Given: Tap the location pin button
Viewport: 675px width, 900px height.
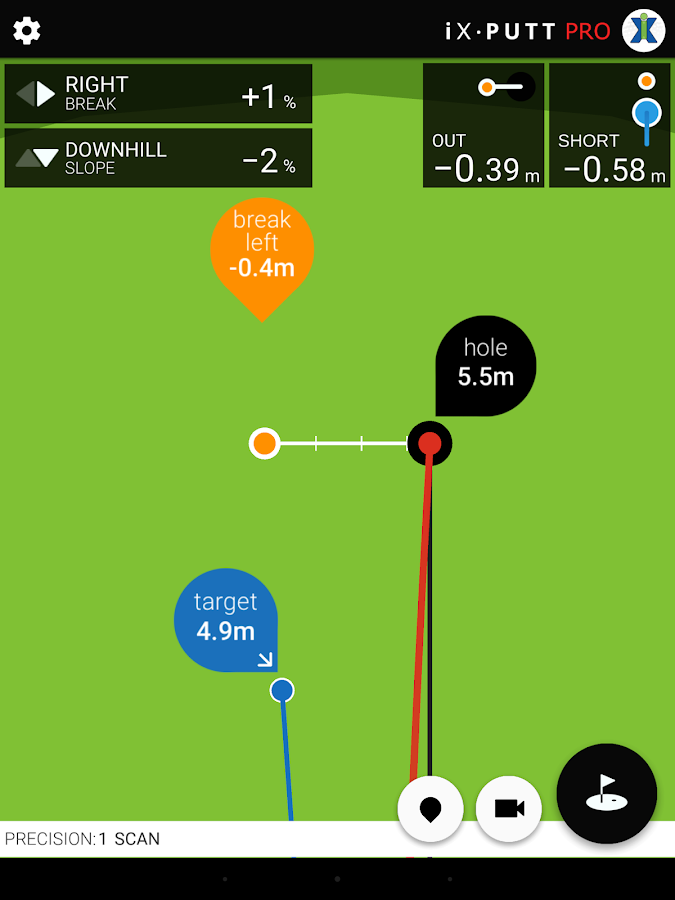Looking at the screenshot, I should pyautogui.click(x=430, y=808).
